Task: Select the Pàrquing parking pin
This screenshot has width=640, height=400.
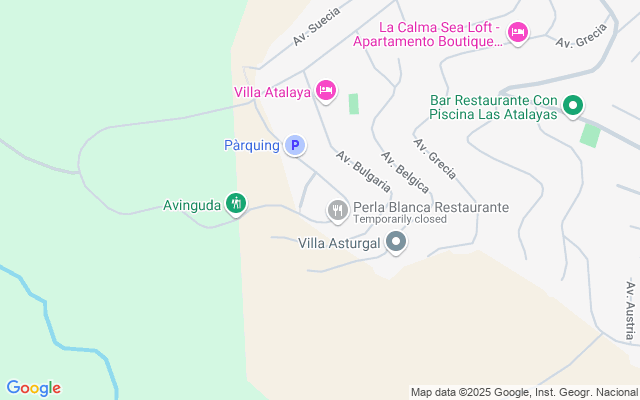Action: tap(294, 146)
